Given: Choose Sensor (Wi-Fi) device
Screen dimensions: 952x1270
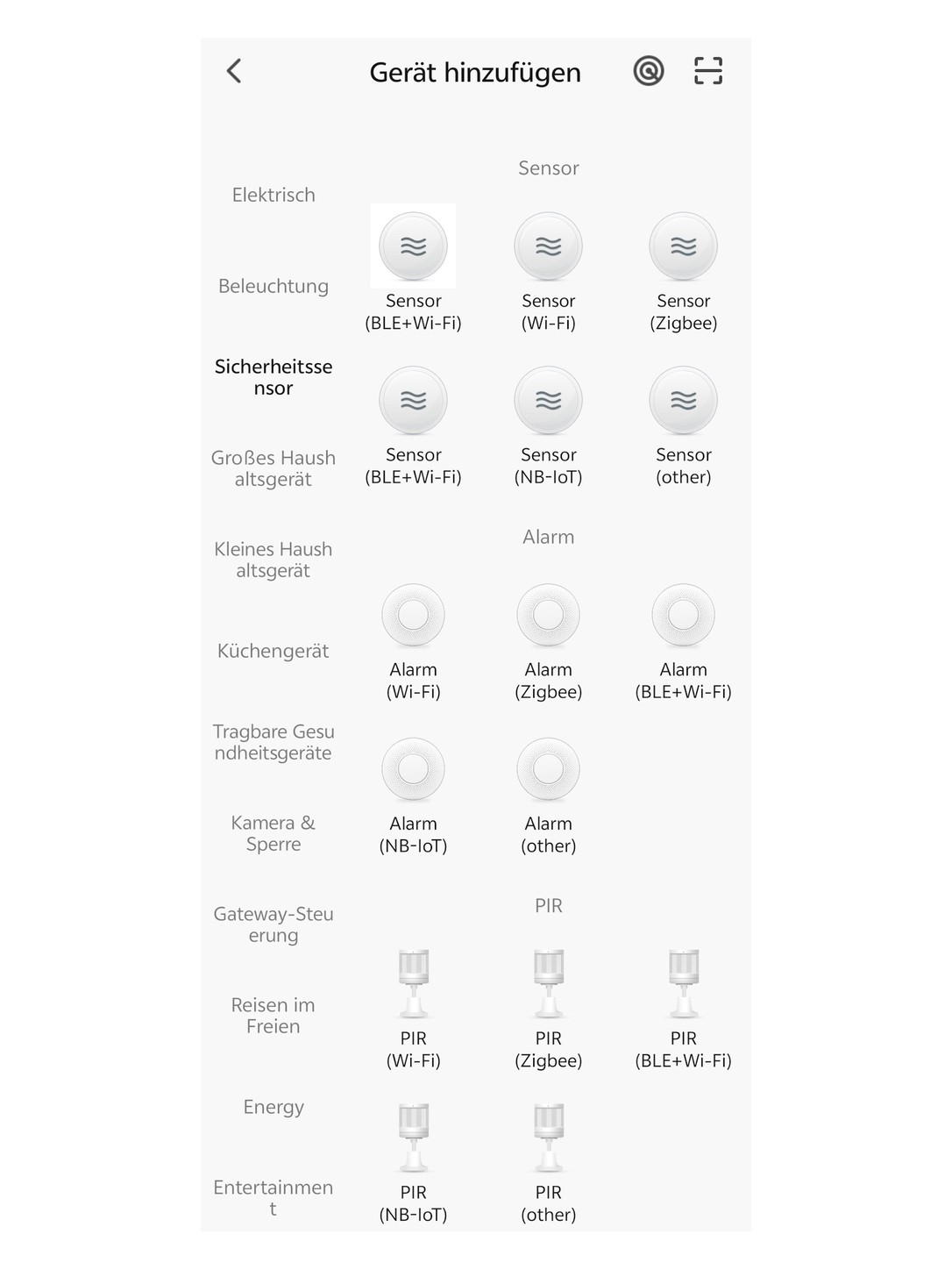Looking at the screenshot, I should pyautogui.click(x=549, y=273).
